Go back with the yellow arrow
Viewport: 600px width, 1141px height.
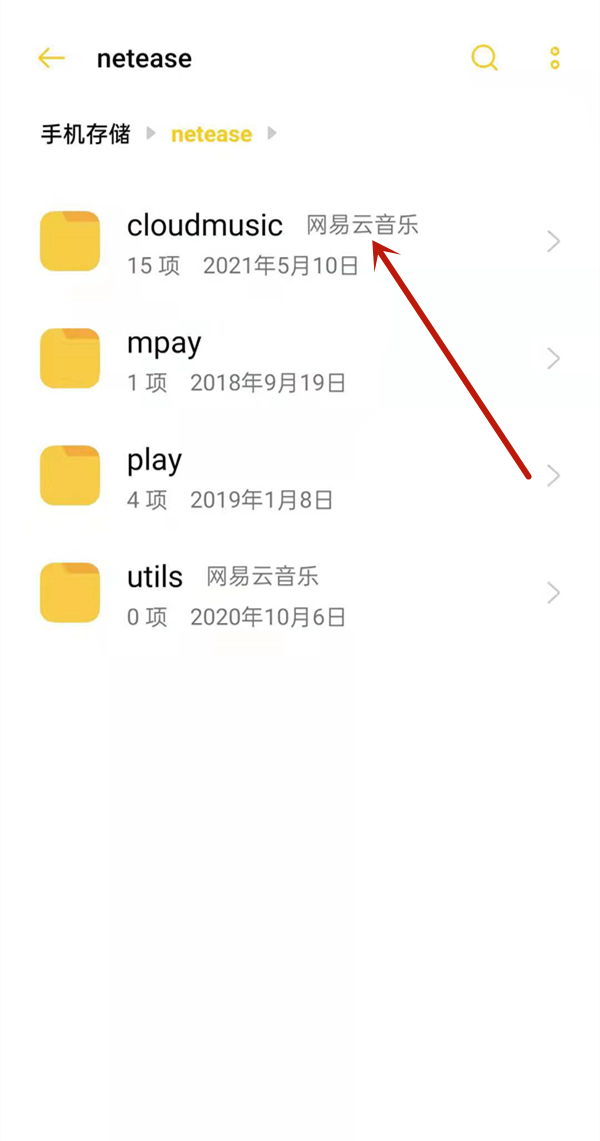(51, 59)
